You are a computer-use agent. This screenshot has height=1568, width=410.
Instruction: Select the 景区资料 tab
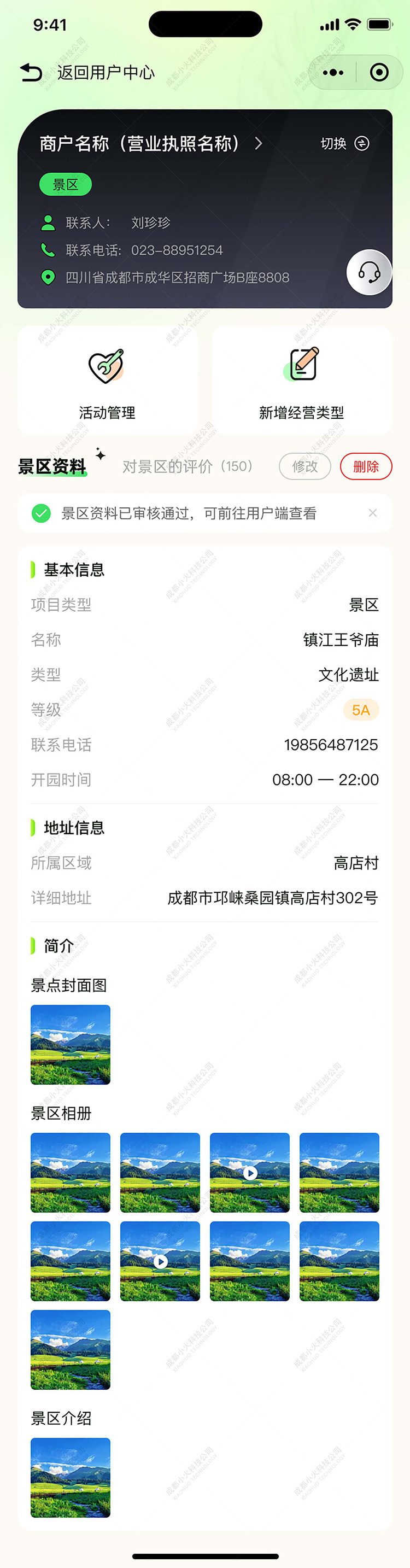(52, 467)
